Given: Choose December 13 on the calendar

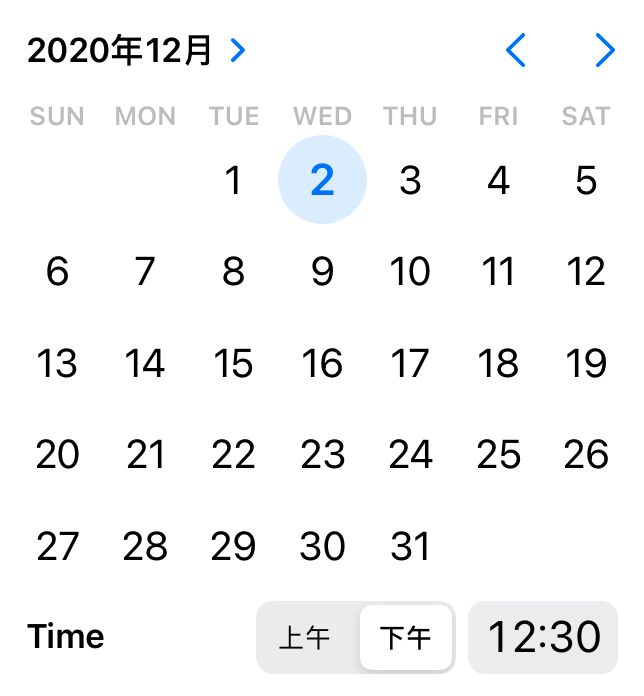Looking at the screenshot, I should (57, 364).
